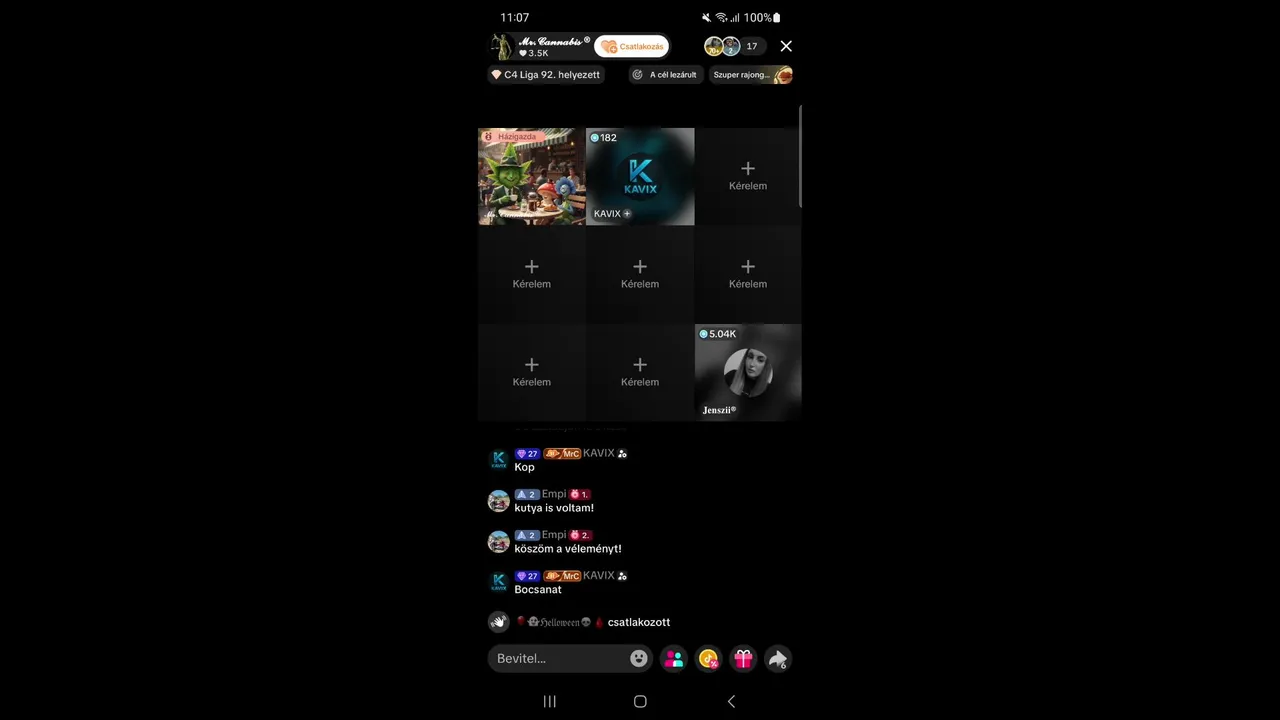
Task: Open the guests multi-user icon
Action: pyautogui.click(x=674, y=658)
